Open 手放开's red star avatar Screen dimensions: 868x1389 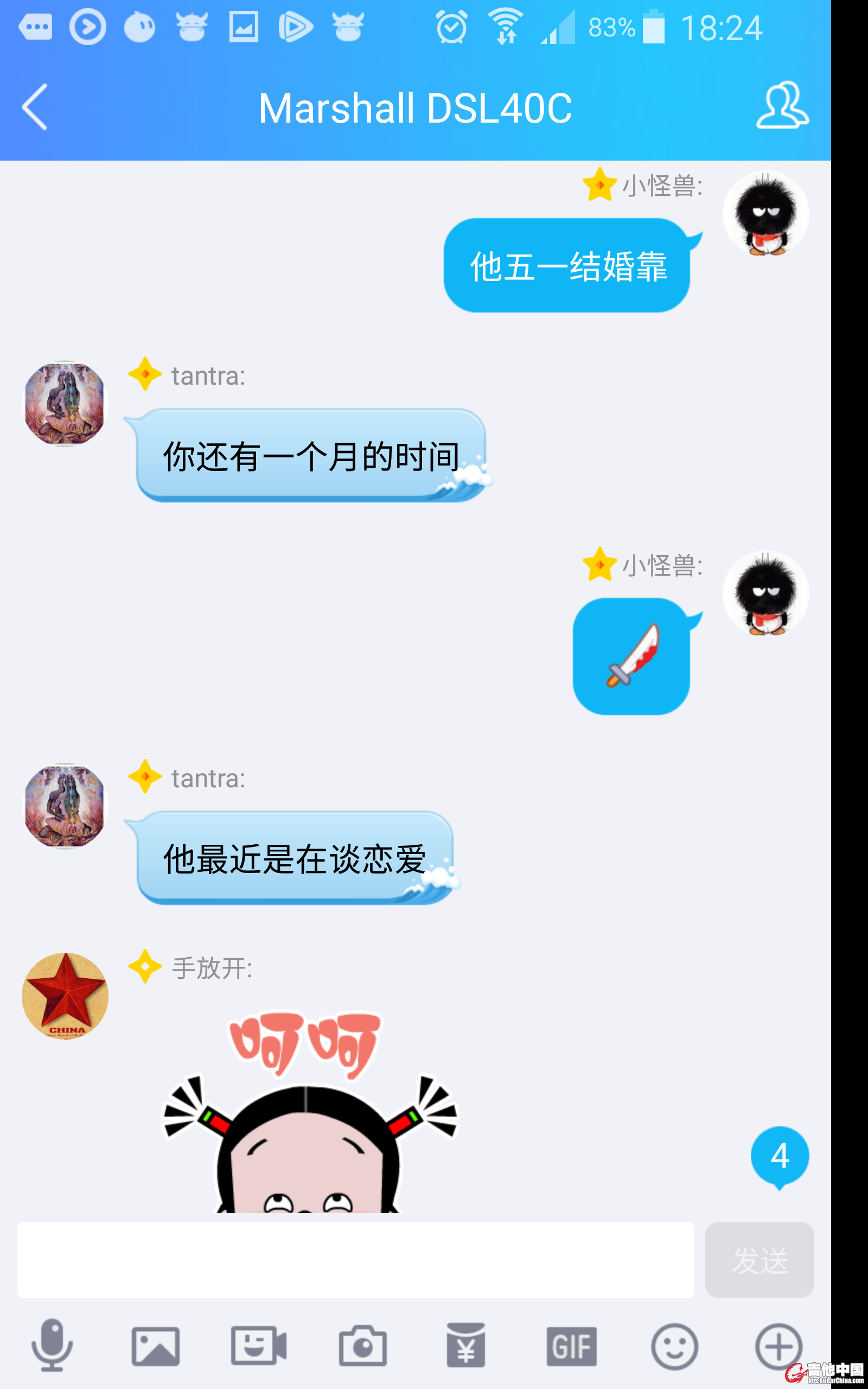[x=66, y=996]
